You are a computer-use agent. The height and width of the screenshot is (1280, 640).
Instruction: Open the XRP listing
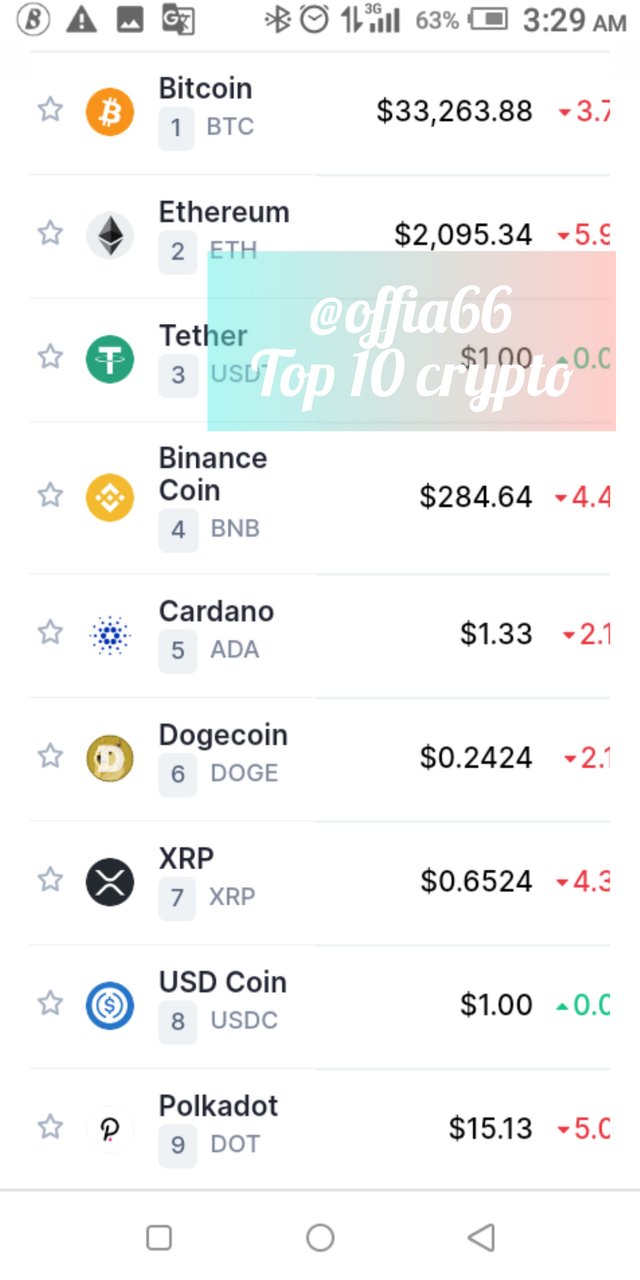point(319,883)
